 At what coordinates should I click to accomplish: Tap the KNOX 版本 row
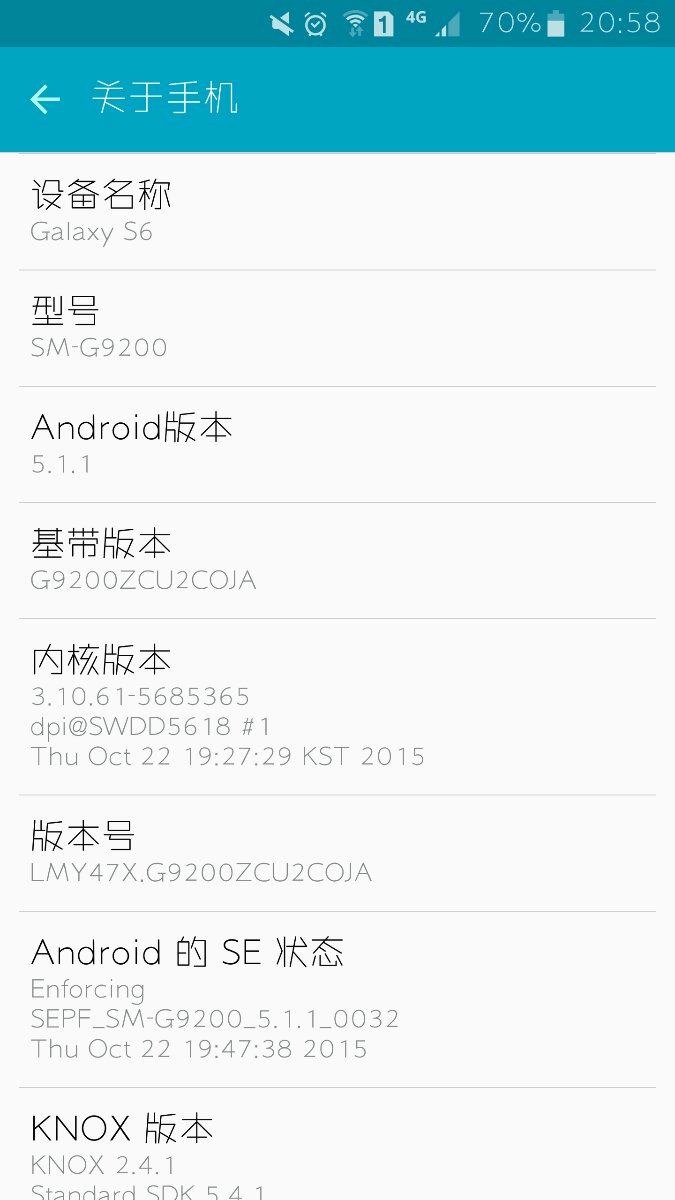point(337,1144)
